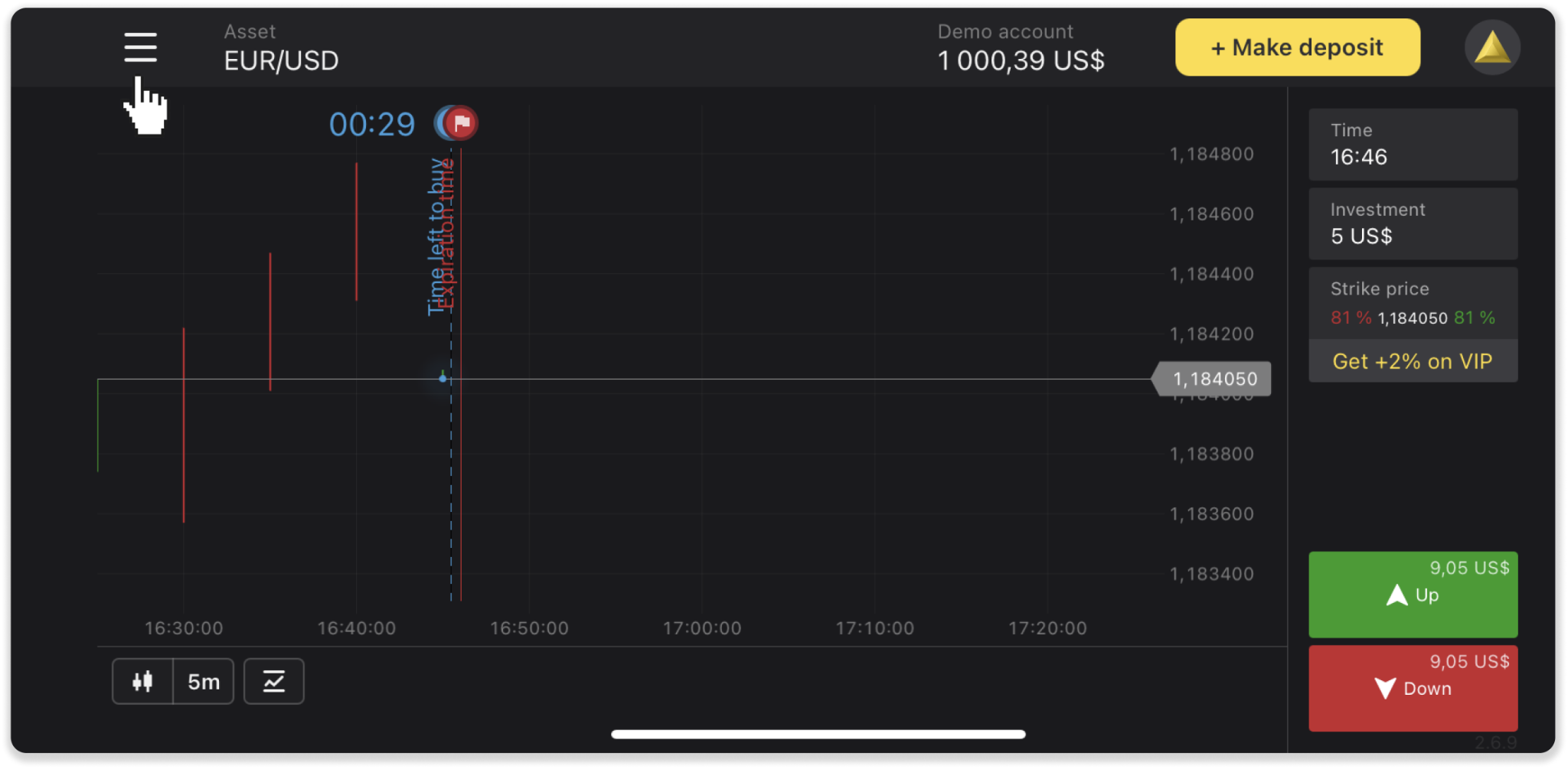Place a Down trade

click(x=1413, y=688)
